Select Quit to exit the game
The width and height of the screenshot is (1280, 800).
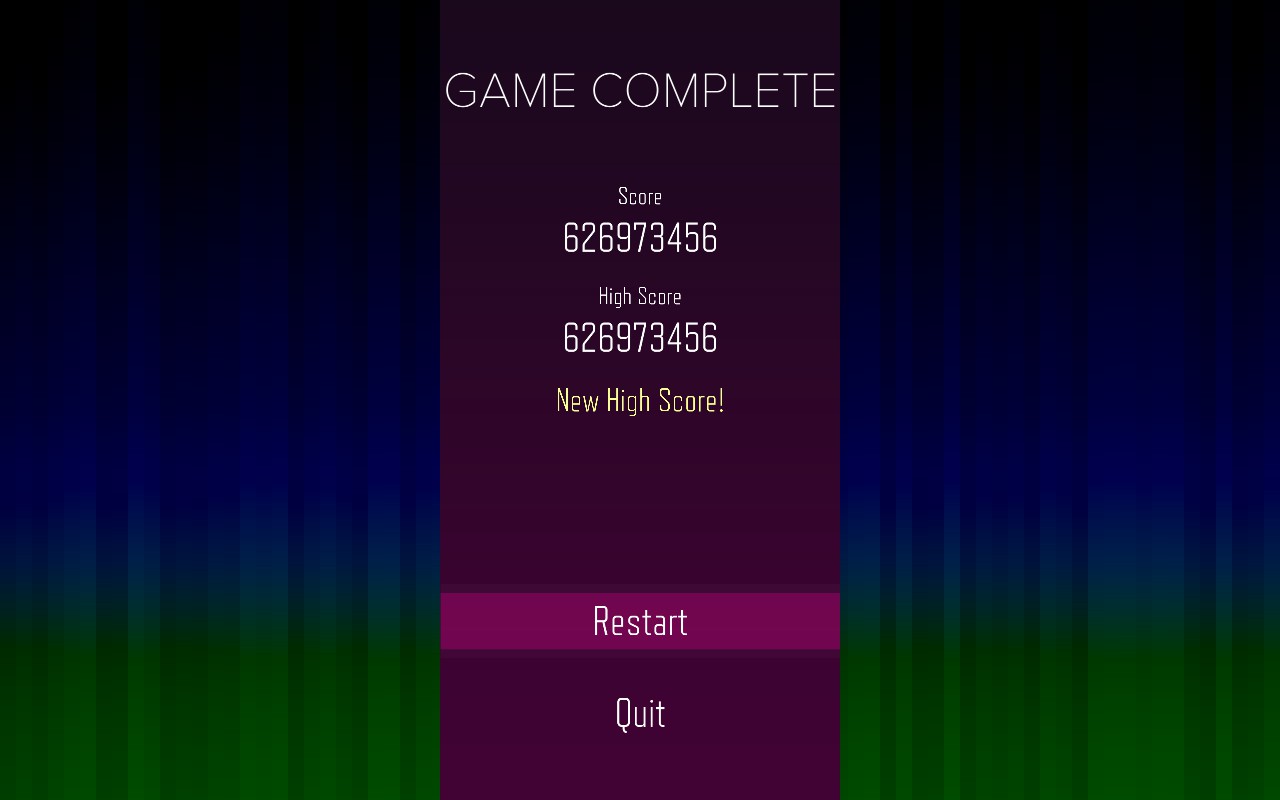[x=640, y=713]
